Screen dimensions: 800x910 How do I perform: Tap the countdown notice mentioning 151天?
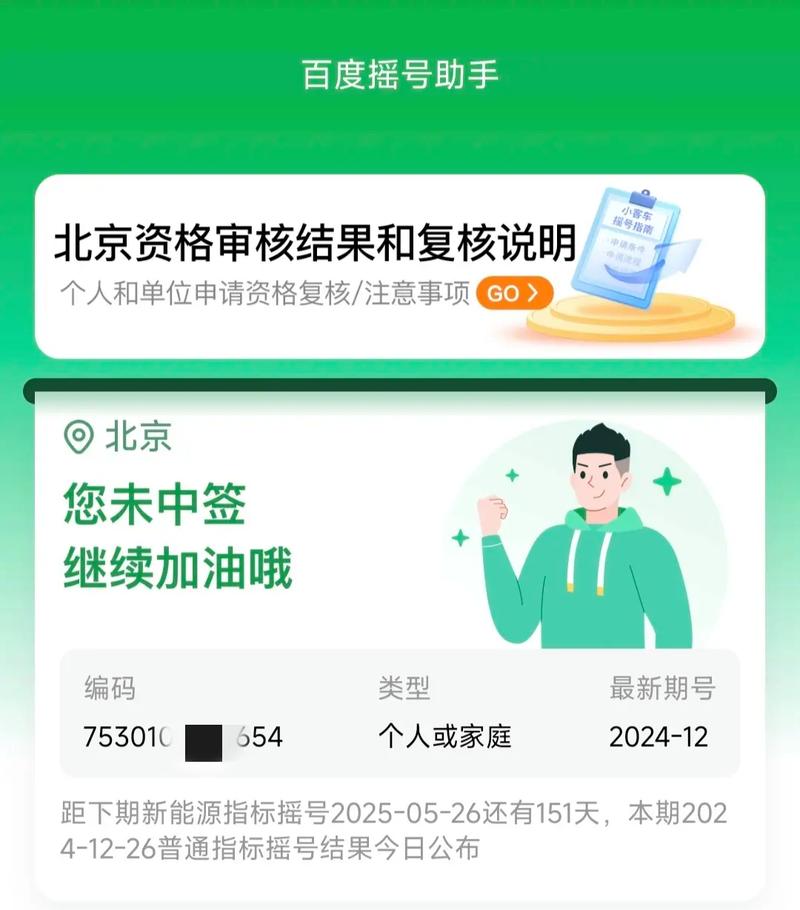click(400, 812)
